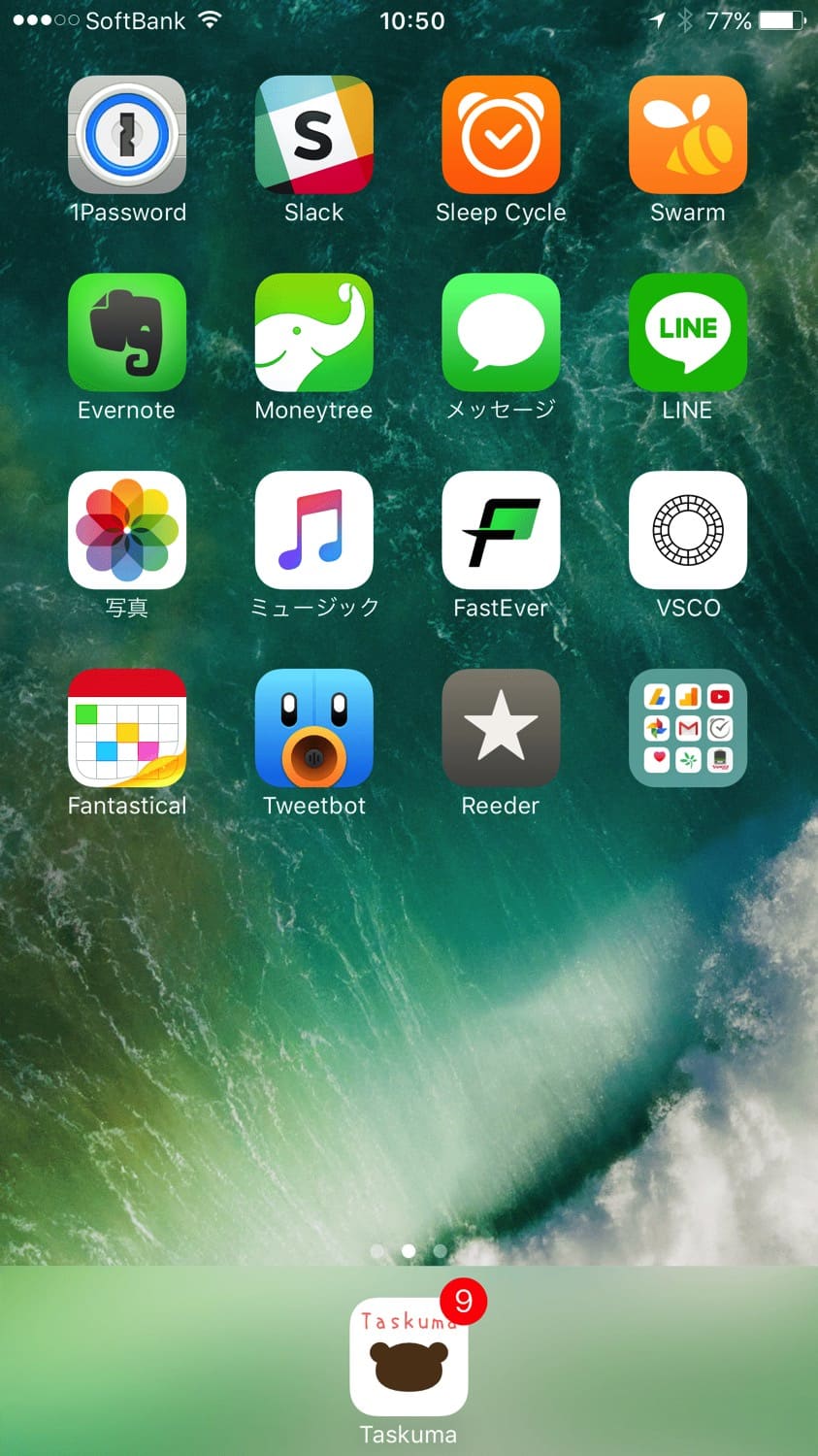Tap the home screen page indicator dots
Screen dimensions: 818x1456
pos(409,1251)
